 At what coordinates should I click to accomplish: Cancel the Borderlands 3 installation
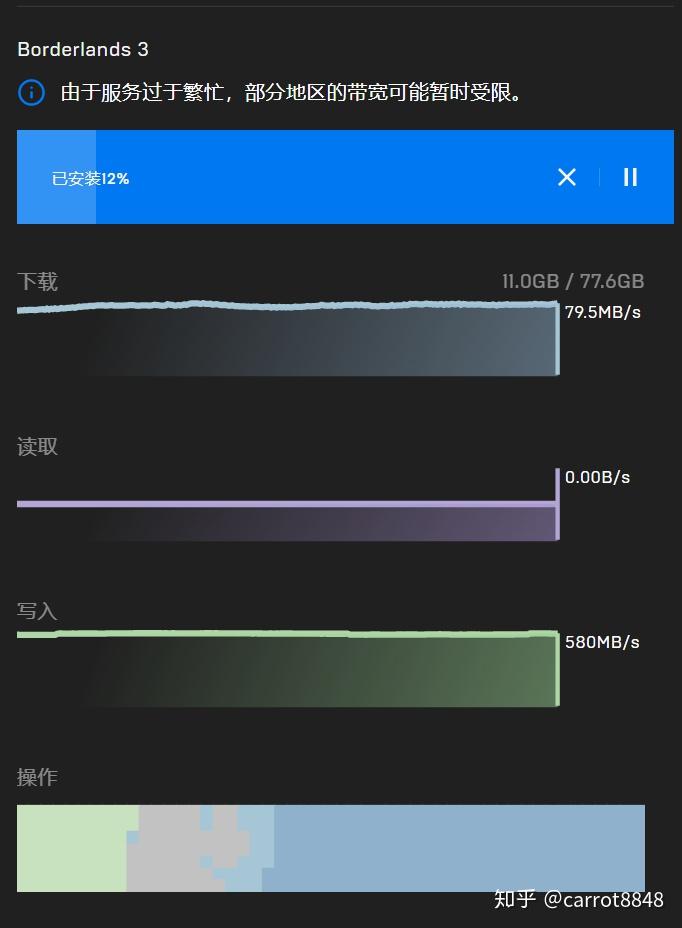point(567,177)
